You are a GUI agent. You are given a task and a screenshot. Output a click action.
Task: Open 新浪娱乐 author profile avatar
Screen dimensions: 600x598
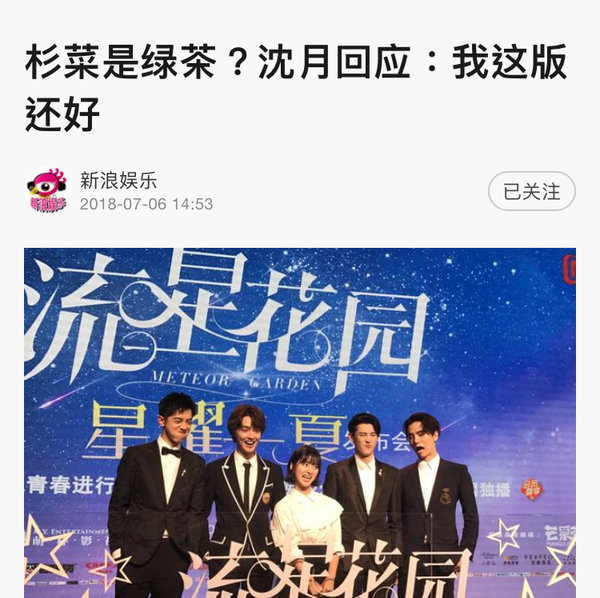(x=47, y=190)
